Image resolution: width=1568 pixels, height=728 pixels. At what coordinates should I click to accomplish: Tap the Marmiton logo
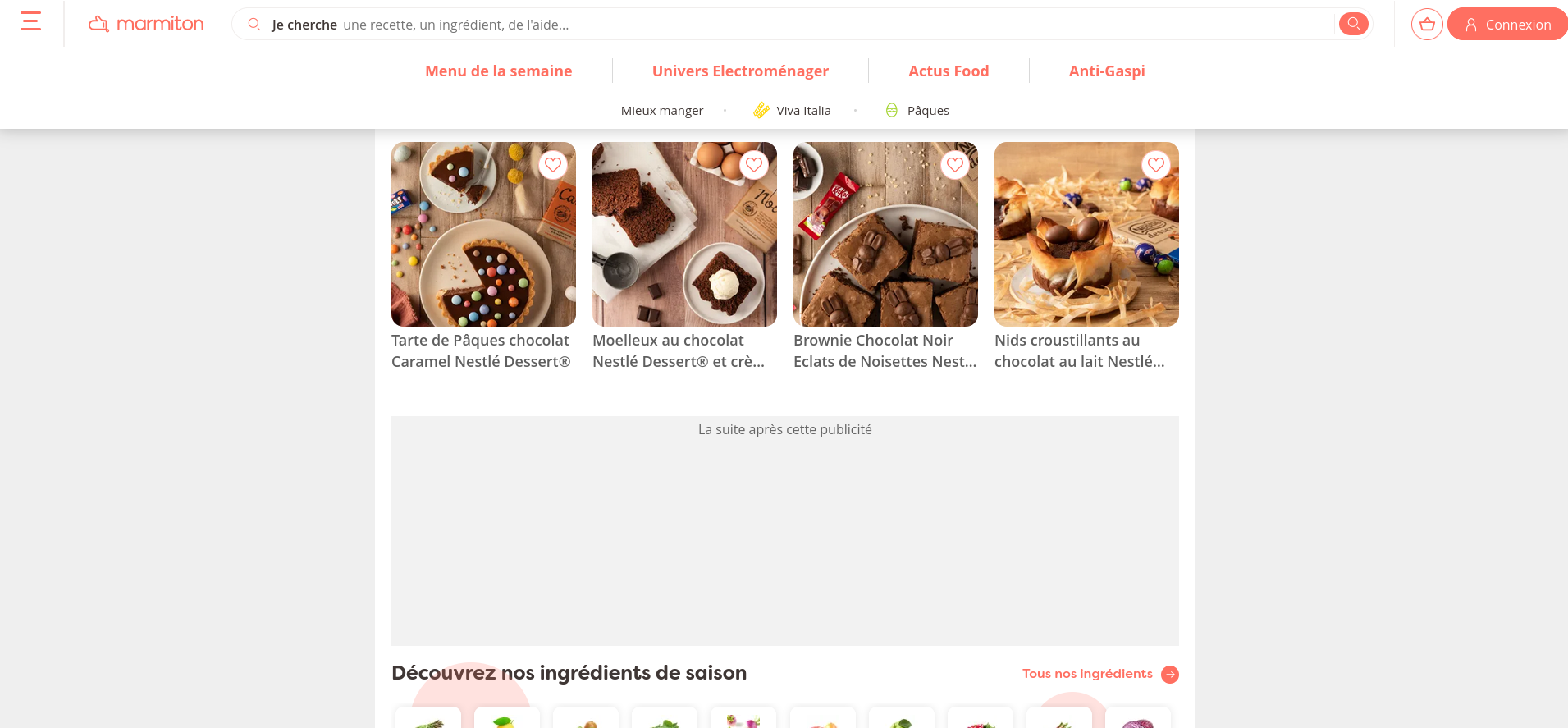pyautogui.click(x=146, y=24)
